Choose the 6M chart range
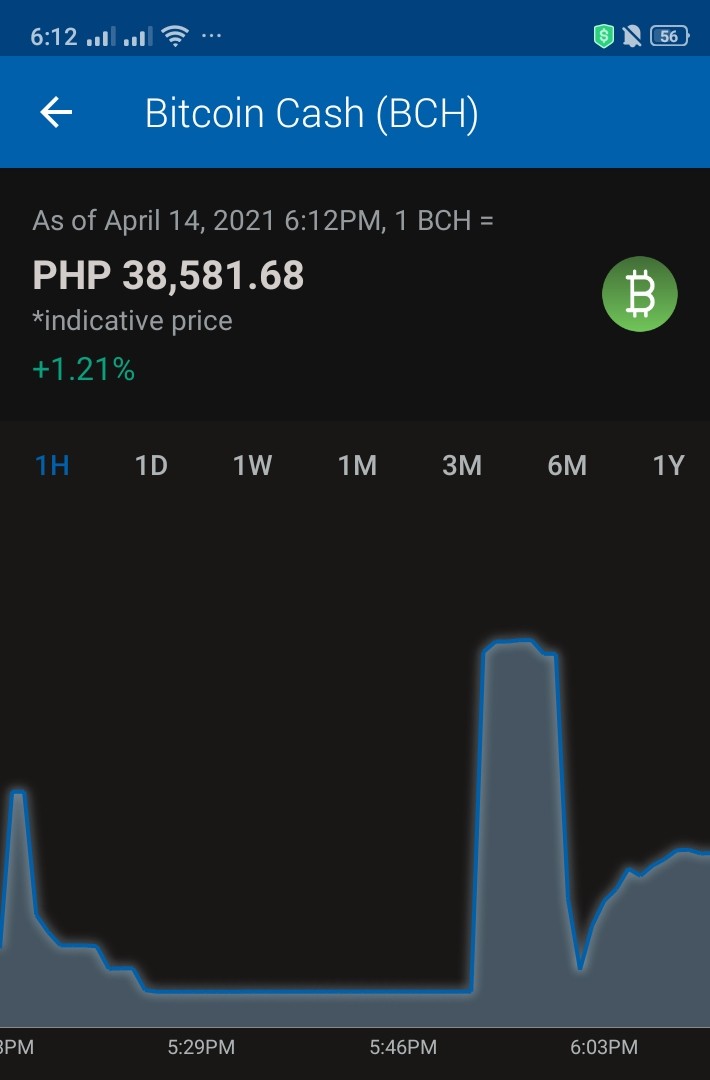This screenshot has height=1080, width=710. [x=567, y=466]
